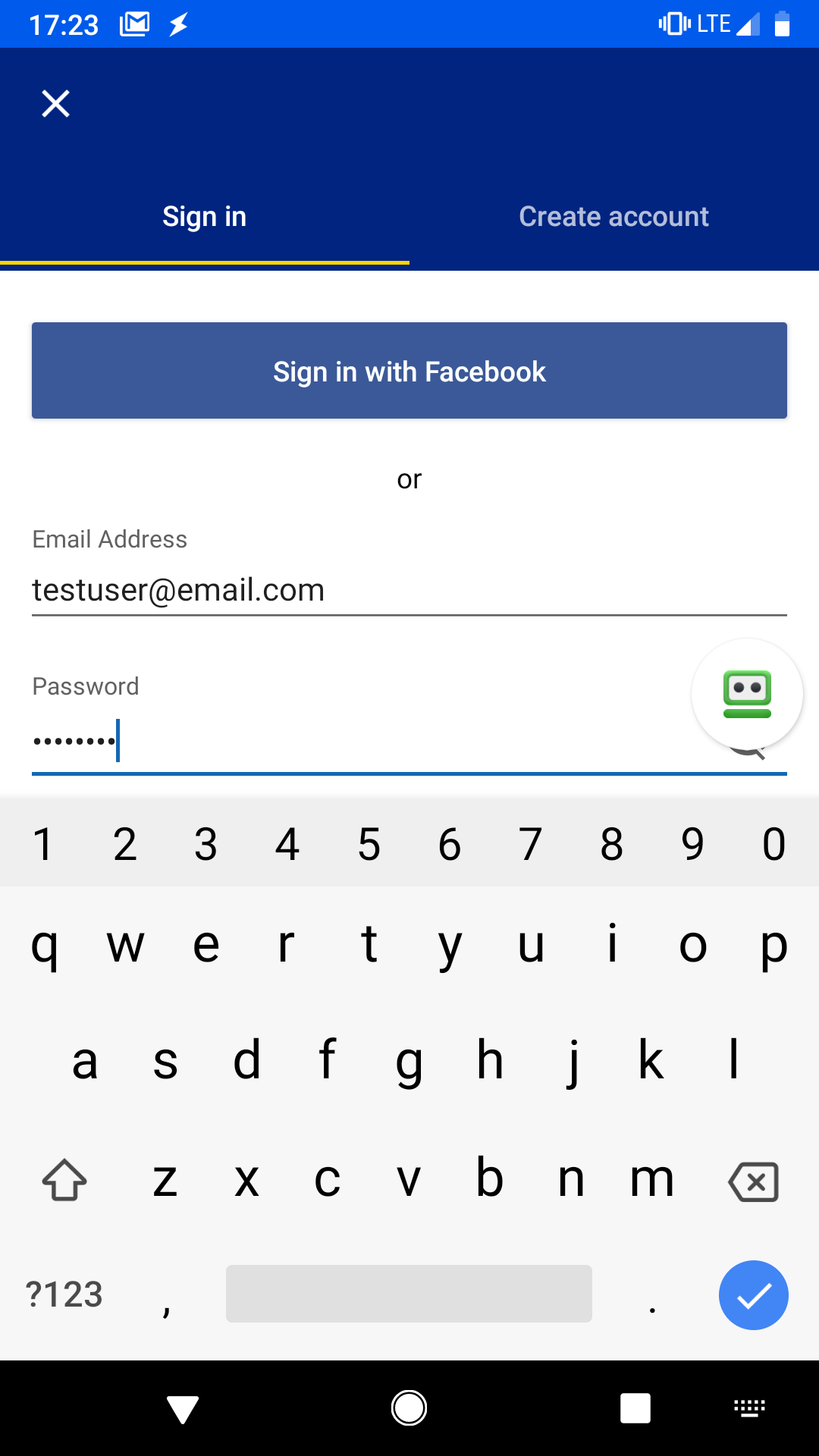Edit the Email Address field
The image size is (819, 1456).
click(409, 590)
